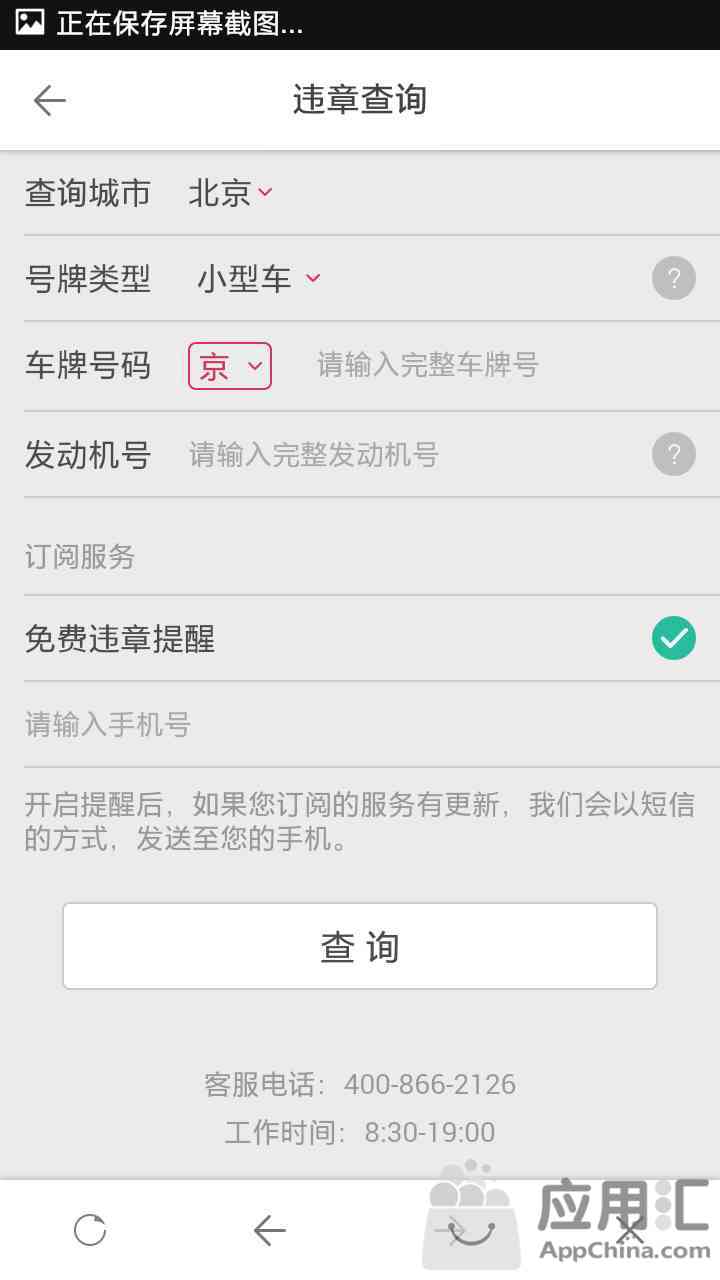
Task: Uncheck the 免费违章提醒 checkbox
Action: pyautogui.click(x=674, y=638)
